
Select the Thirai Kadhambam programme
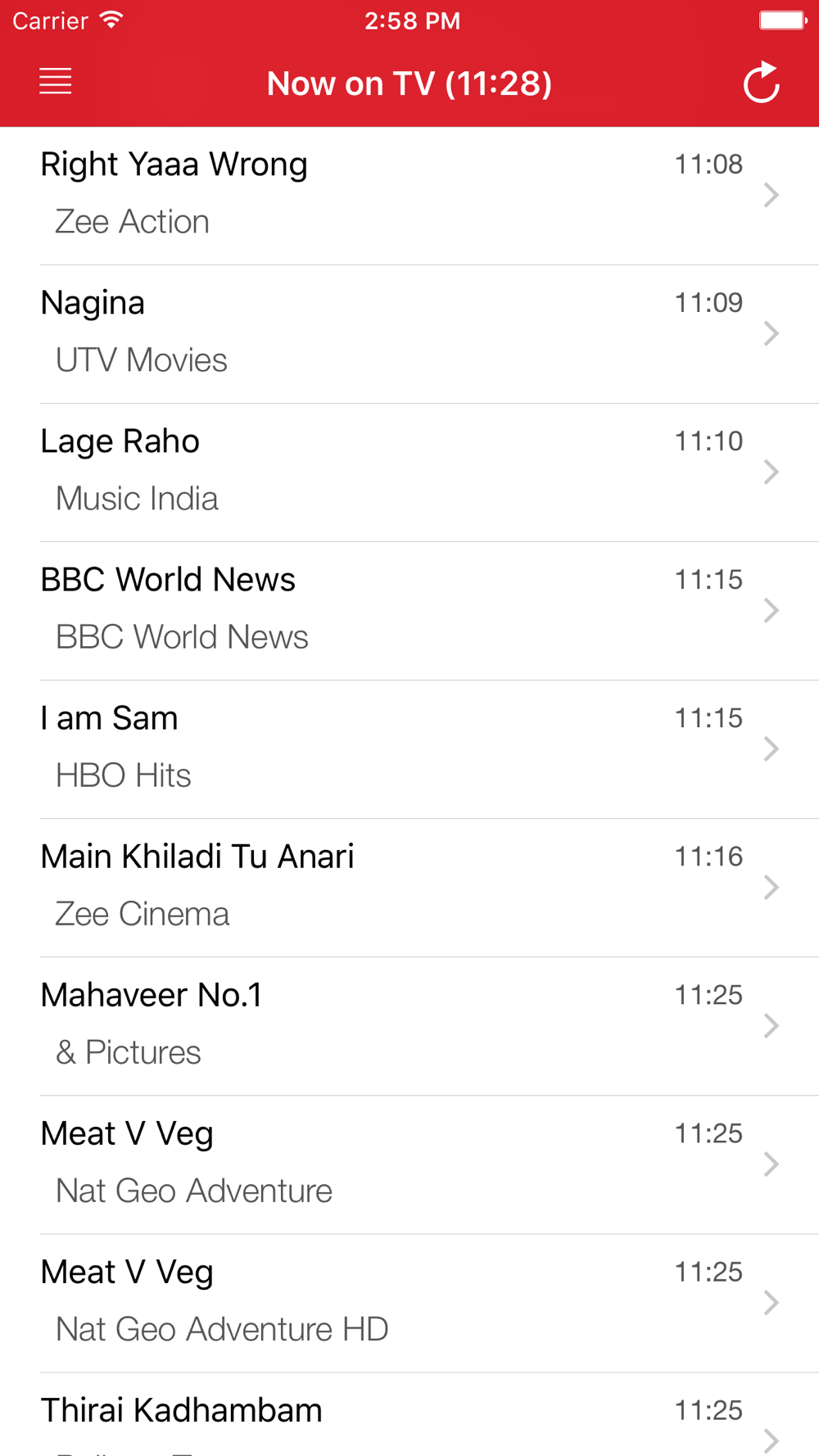[x=409, y=1415]
